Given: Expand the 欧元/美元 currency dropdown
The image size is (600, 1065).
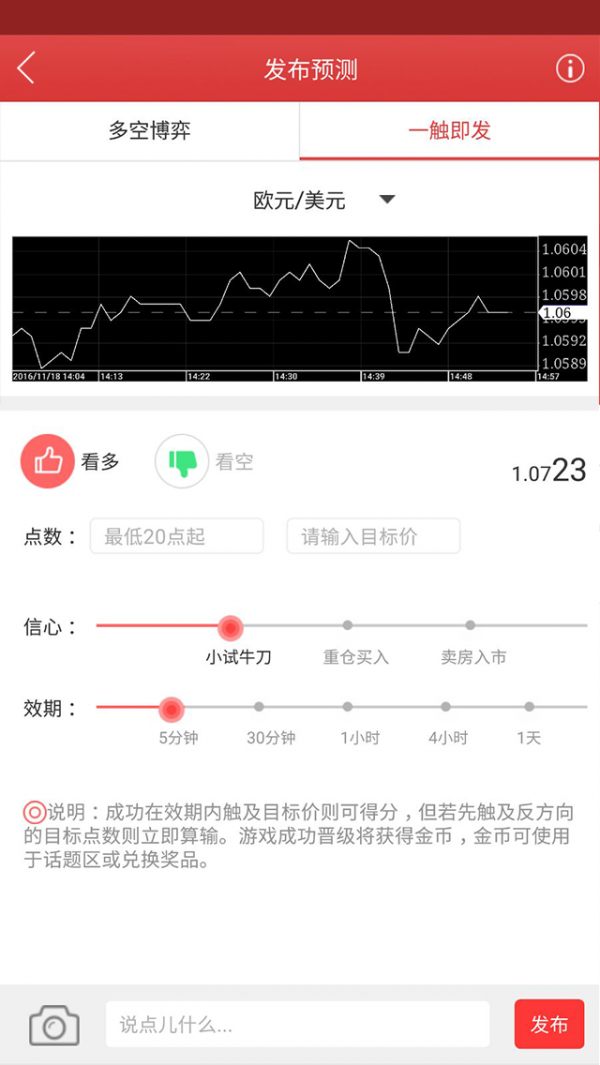Looking at the screenshot, I should (x=323, y=200).
